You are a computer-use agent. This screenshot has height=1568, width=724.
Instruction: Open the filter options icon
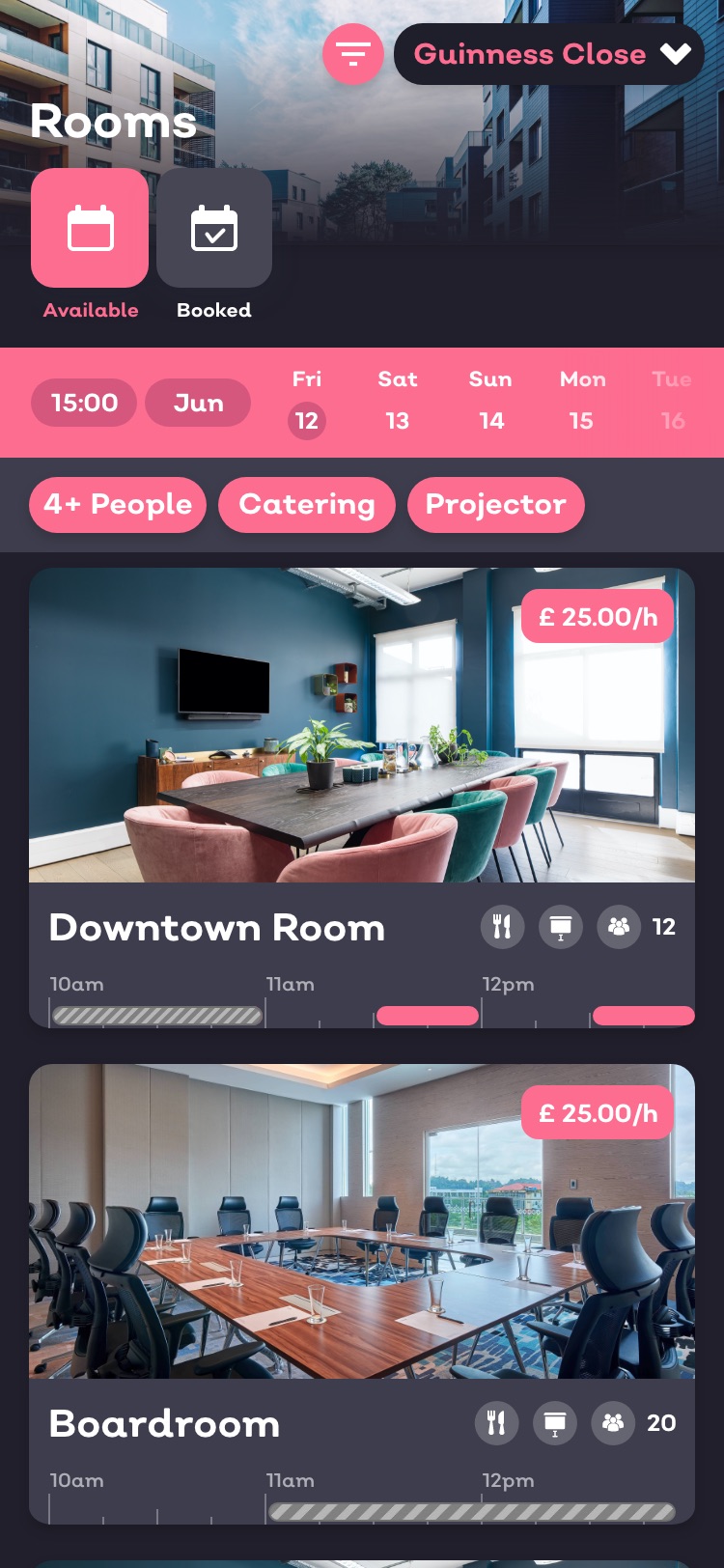pos(352,54)
